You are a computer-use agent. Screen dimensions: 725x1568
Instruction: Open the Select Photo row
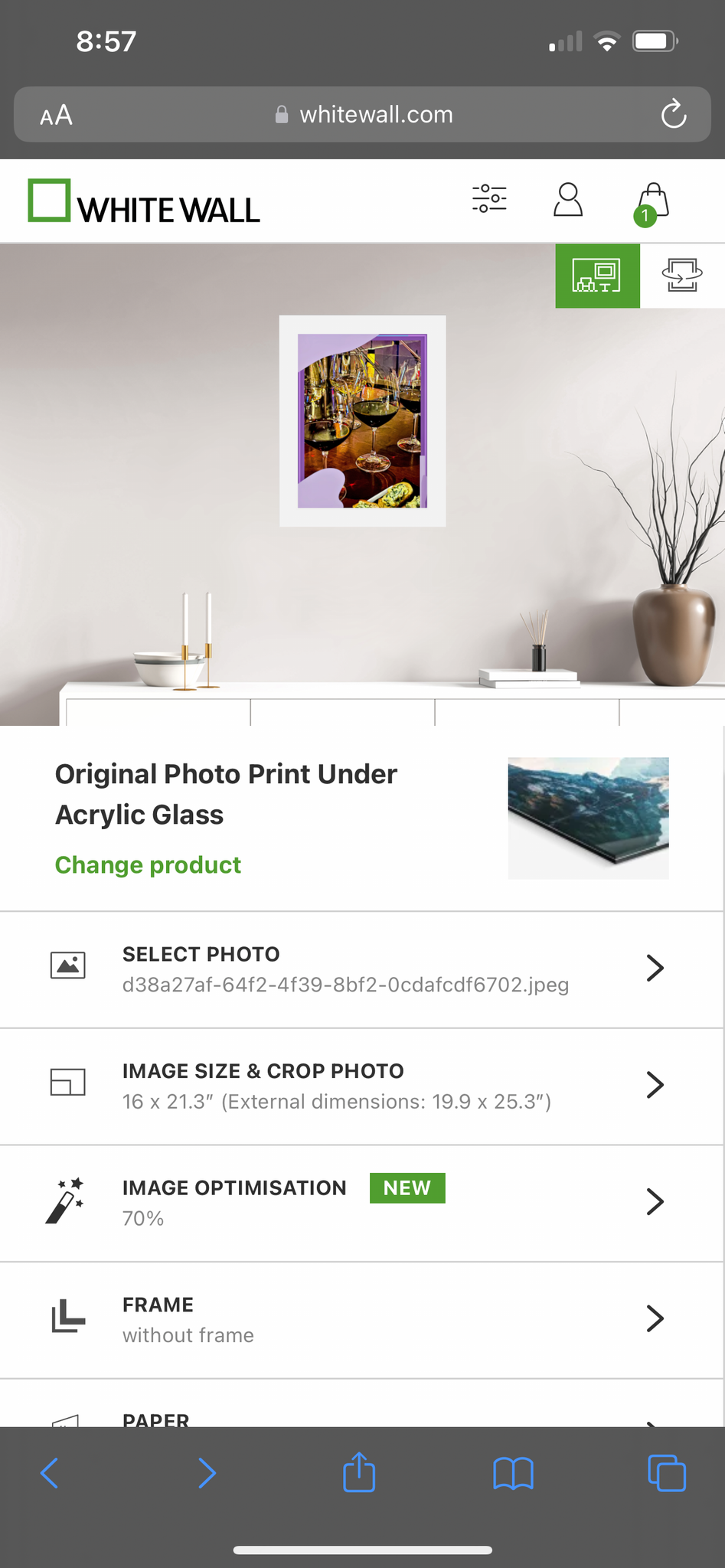[x=361, y=969]
